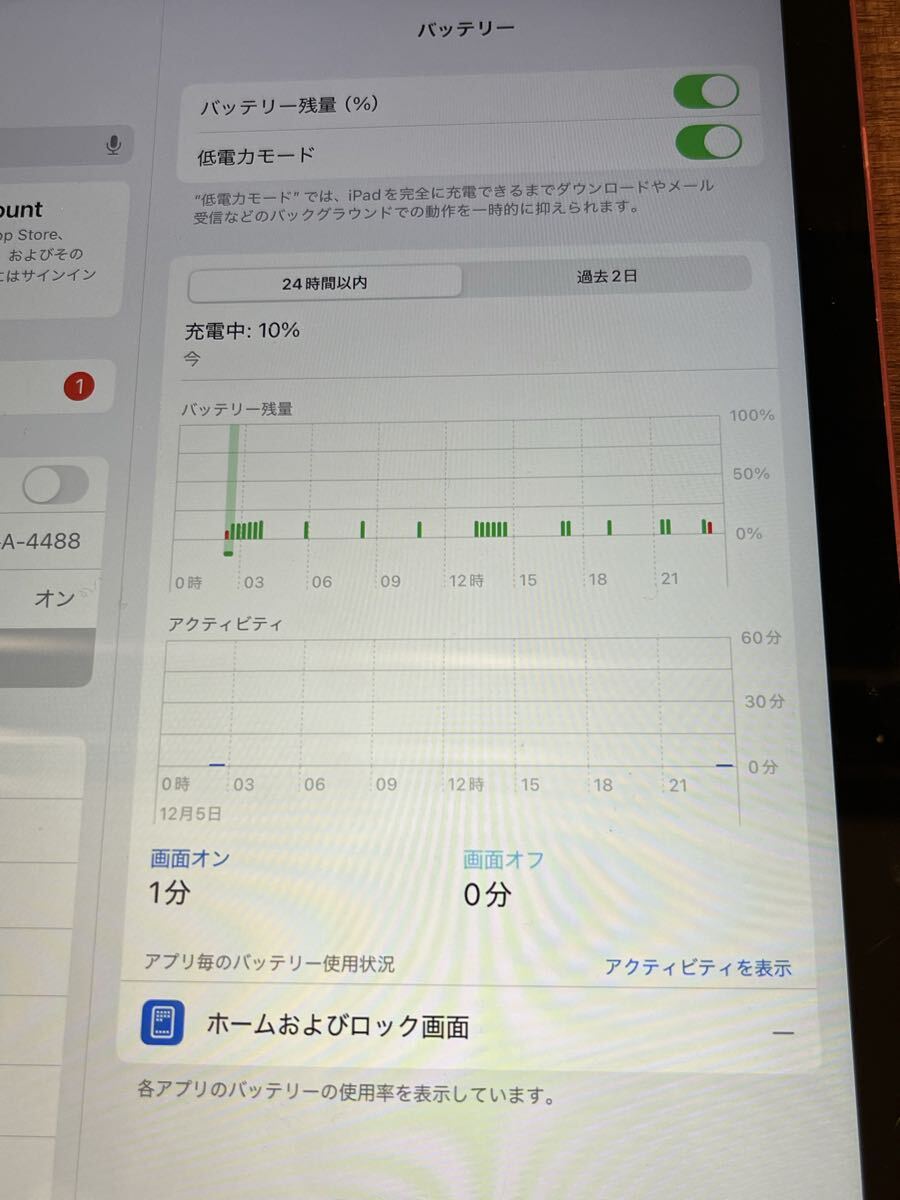
Task: Open the sidebar row showing オン
Action: 50,598
